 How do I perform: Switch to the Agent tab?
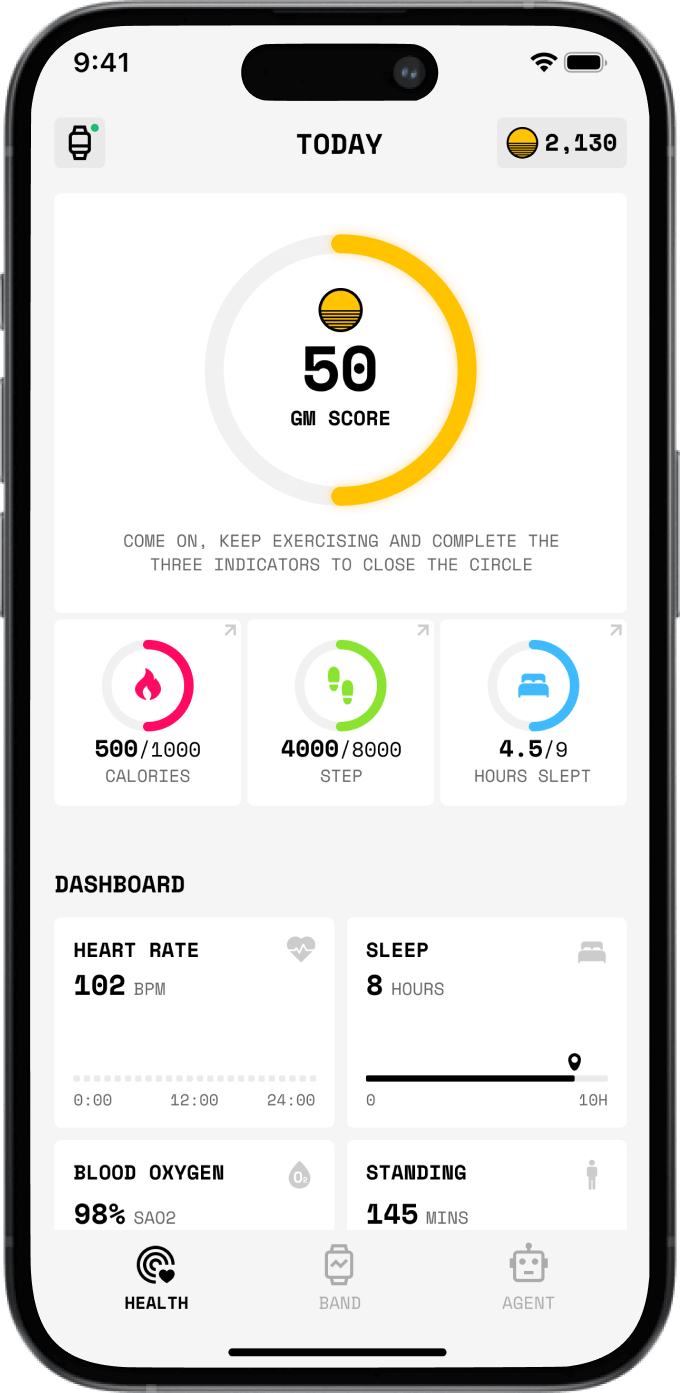coord(528,1278)
